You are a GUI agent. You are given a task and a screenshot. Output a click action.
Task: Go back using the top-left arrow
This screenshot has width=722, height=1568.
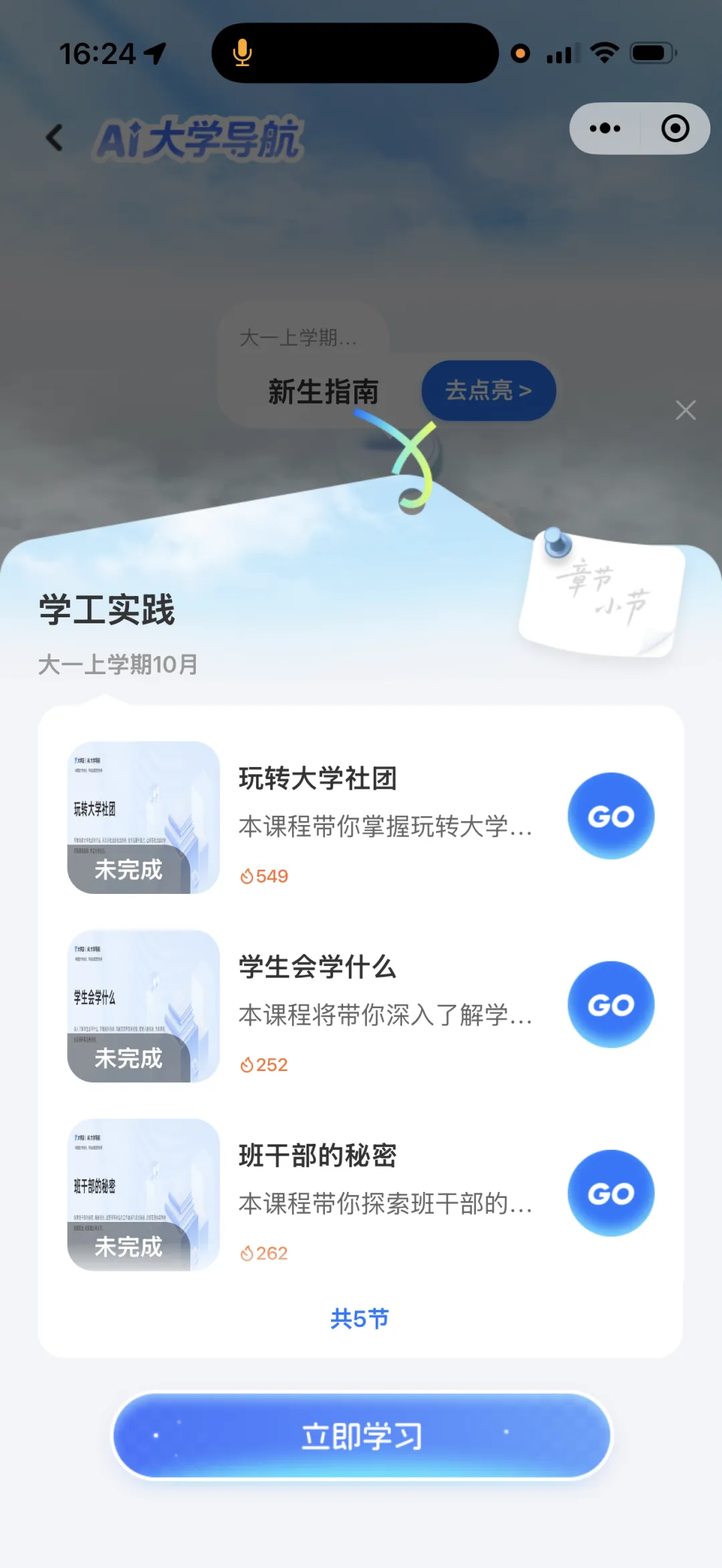point(54,138)
